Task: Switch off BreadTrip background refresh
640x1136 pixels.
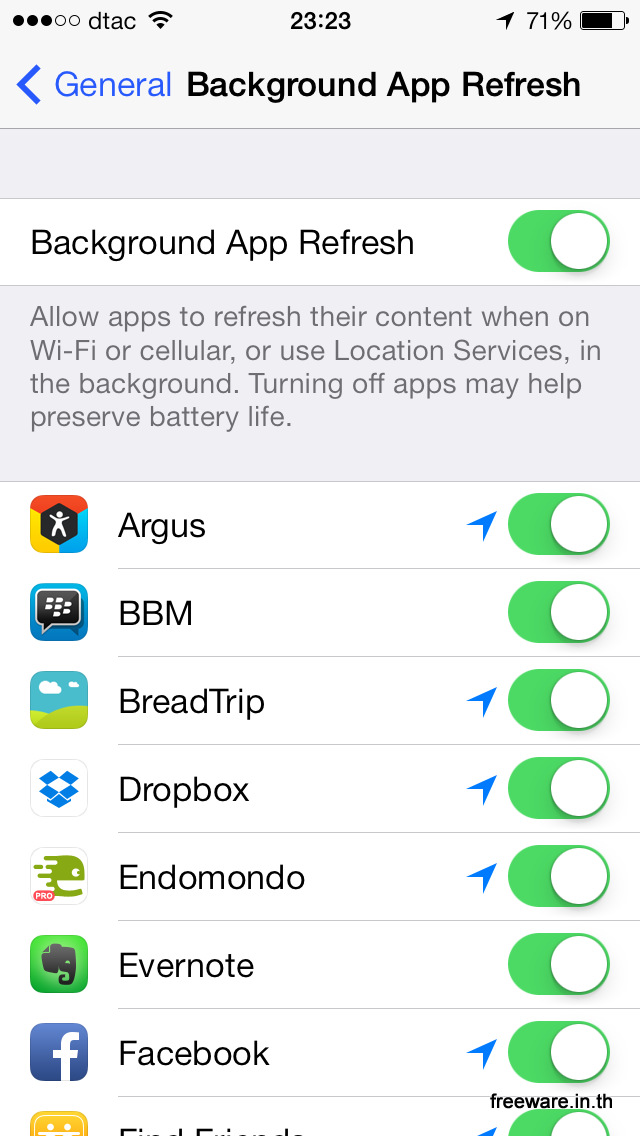Action: coord(558,700)
